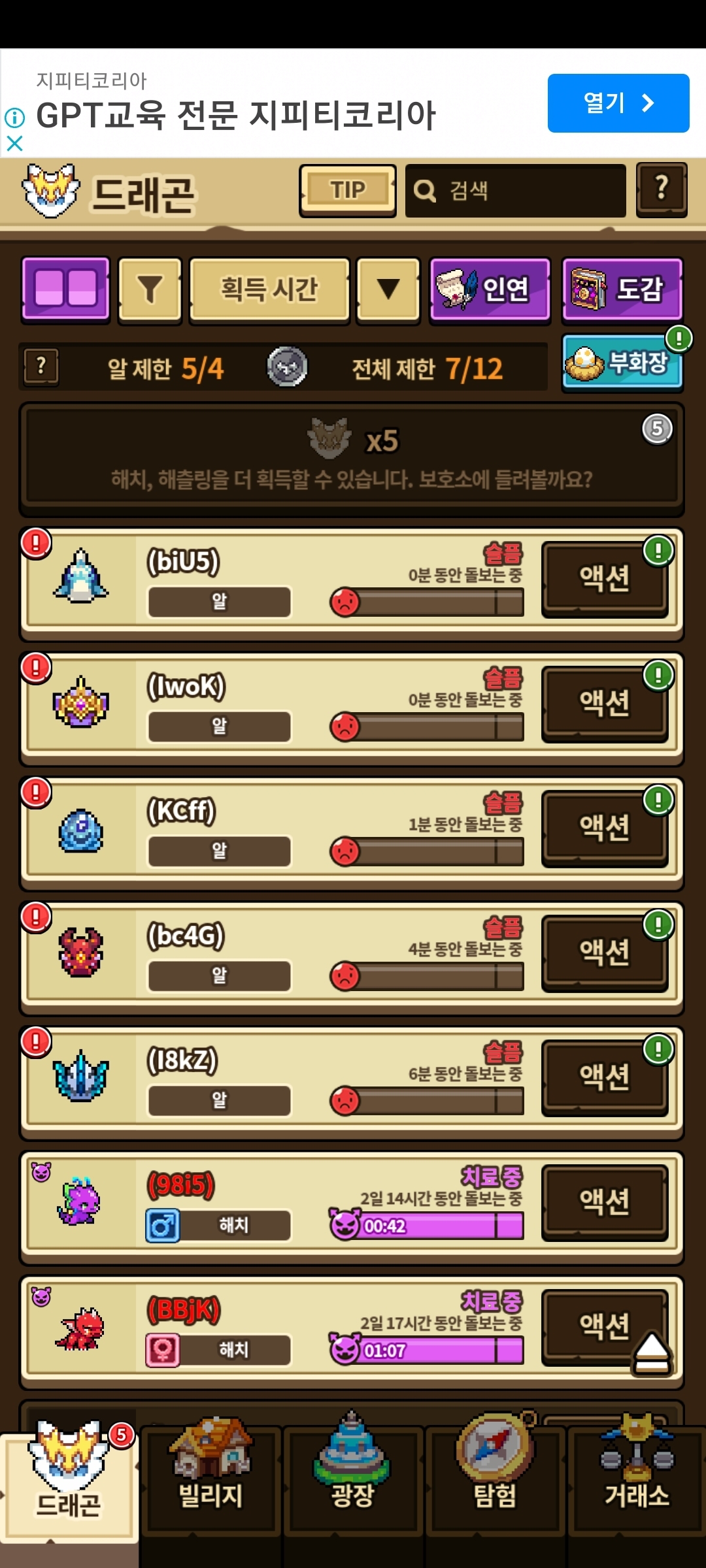Change sorting from 획득 시간
Viewport: 706px width, 1568px height.
pos(269,289)
